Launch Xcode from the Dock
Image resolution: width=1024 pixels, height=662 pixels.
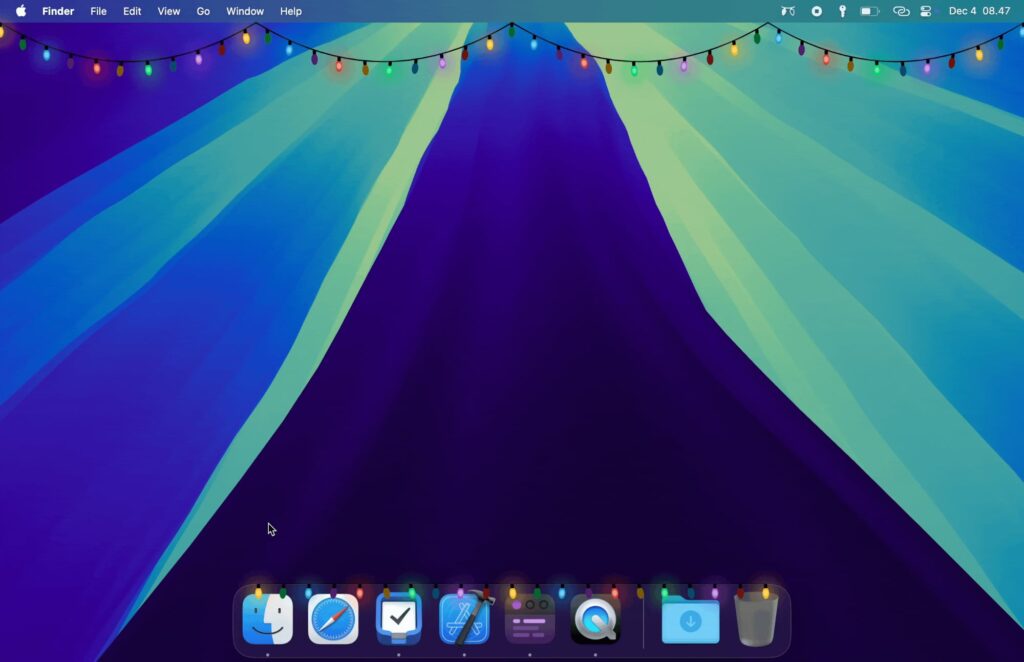(464, 620)
